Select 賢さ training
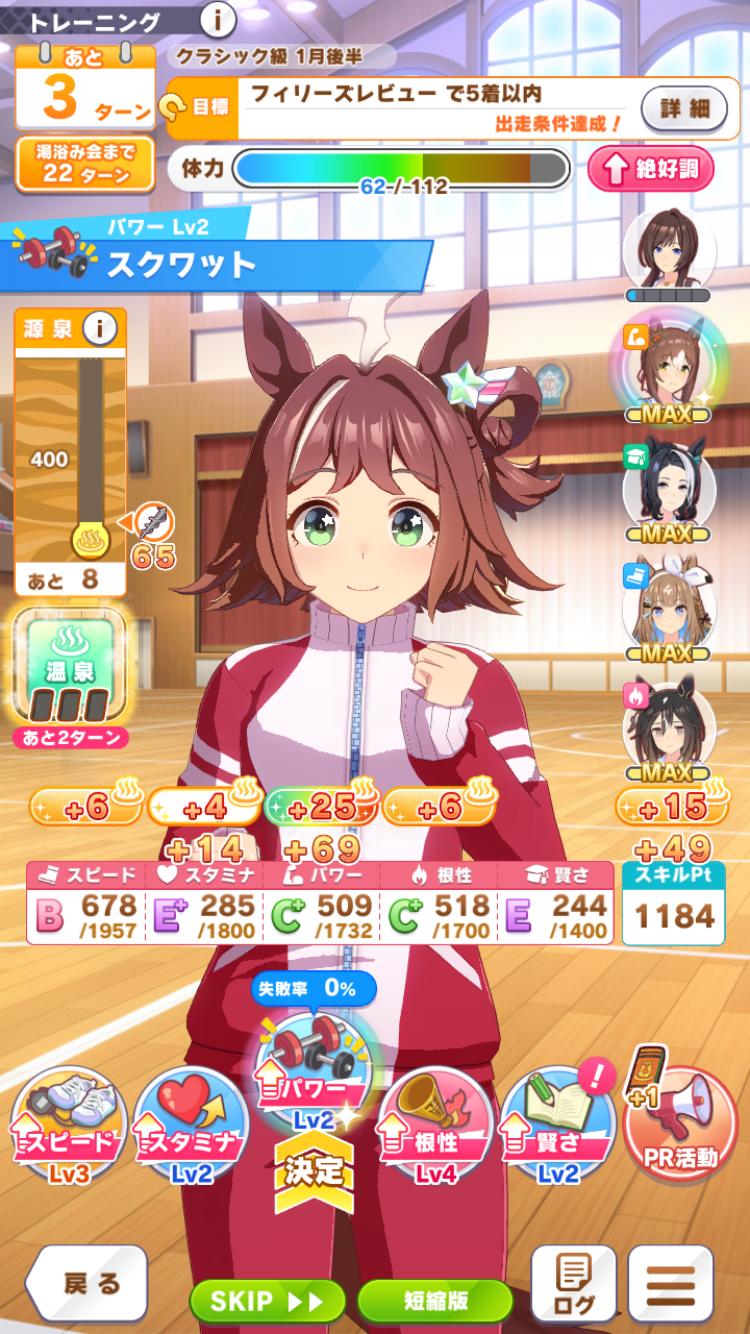This screenshot has width=750, height=1334. pos(558,1125)
